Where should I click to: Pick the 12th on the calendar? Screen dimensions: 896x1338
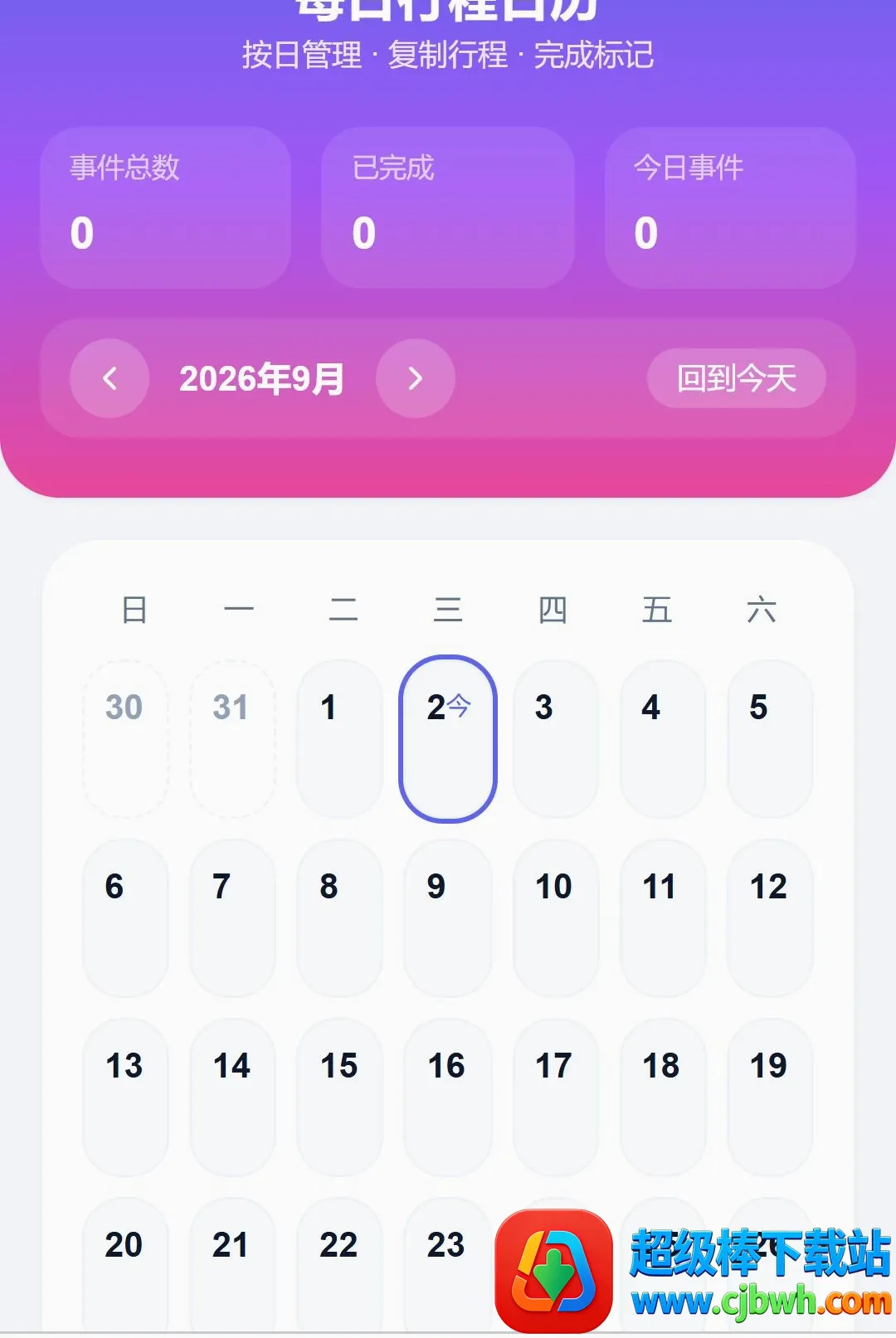click(x=770, y=918)
